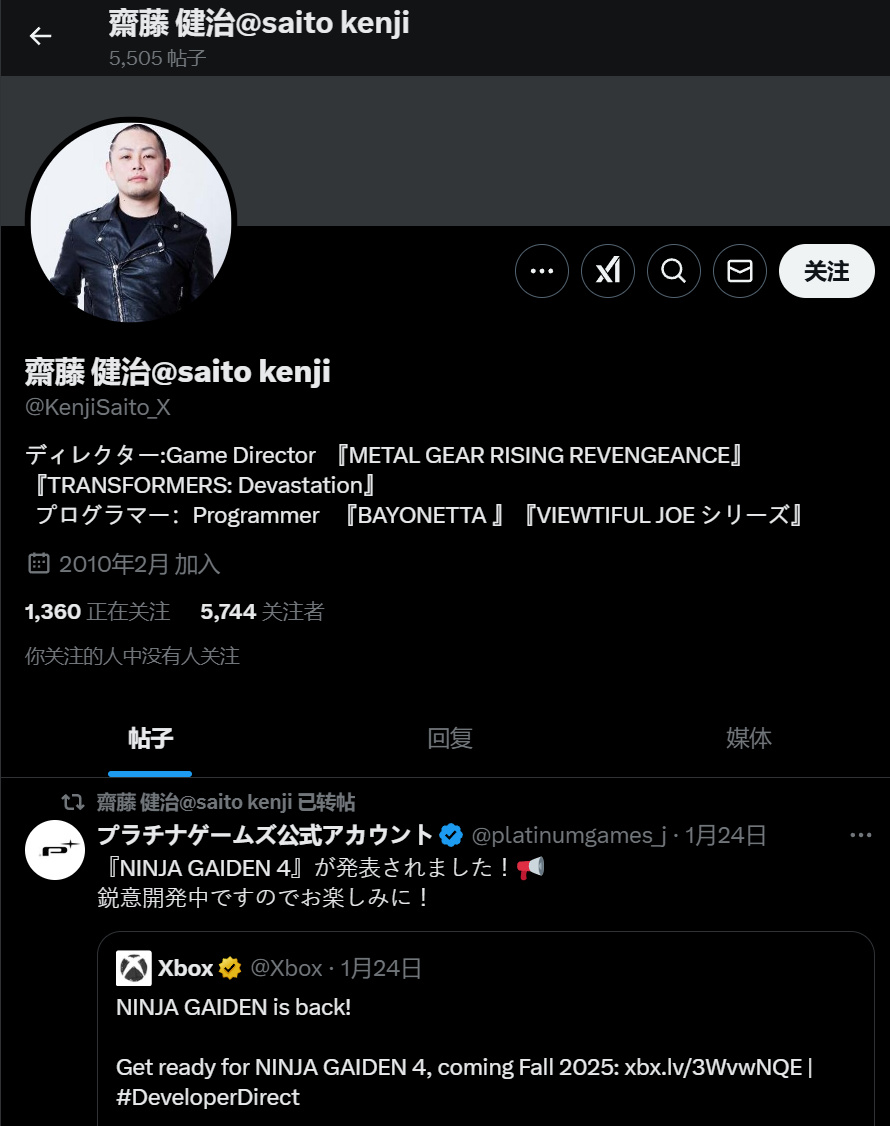Open more options on the プラチナゲームズ post
890x1126 pixels.
tap(860, 835)
